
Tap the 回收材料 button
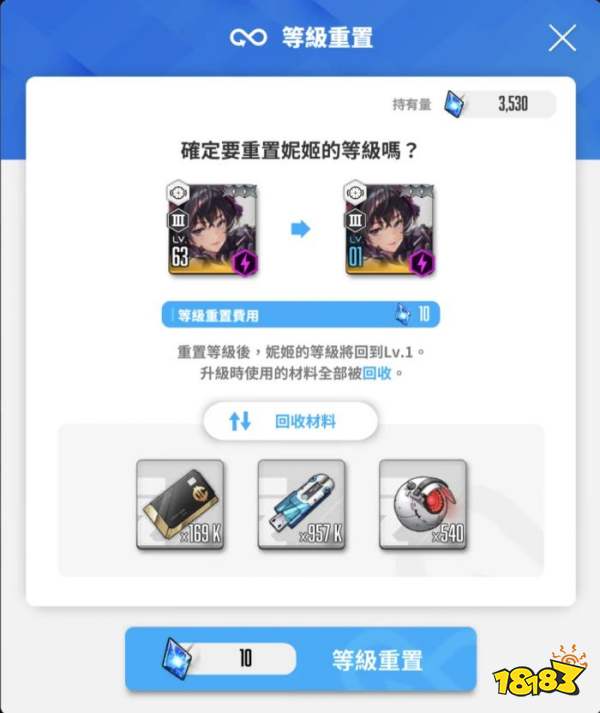pos(290,421)
